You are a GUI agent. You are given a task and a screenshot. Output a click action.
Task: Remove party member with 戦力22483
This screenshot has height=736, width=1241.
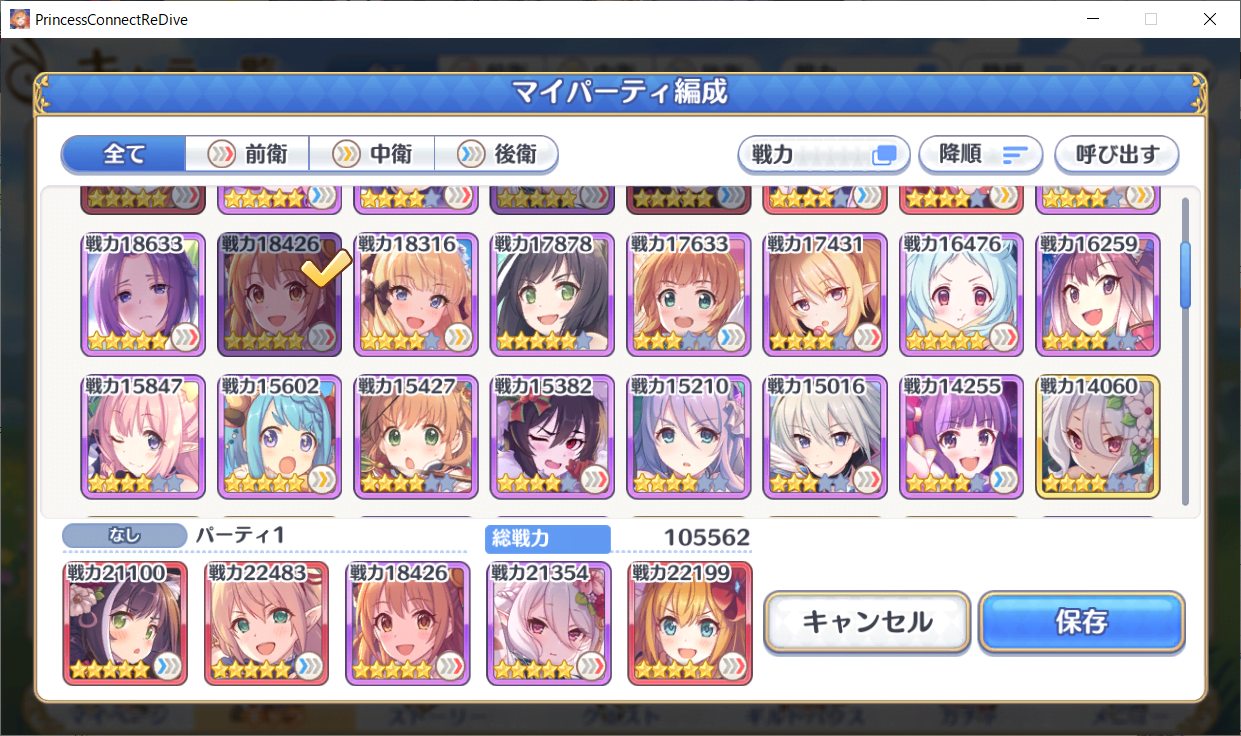tap(266, 624)
